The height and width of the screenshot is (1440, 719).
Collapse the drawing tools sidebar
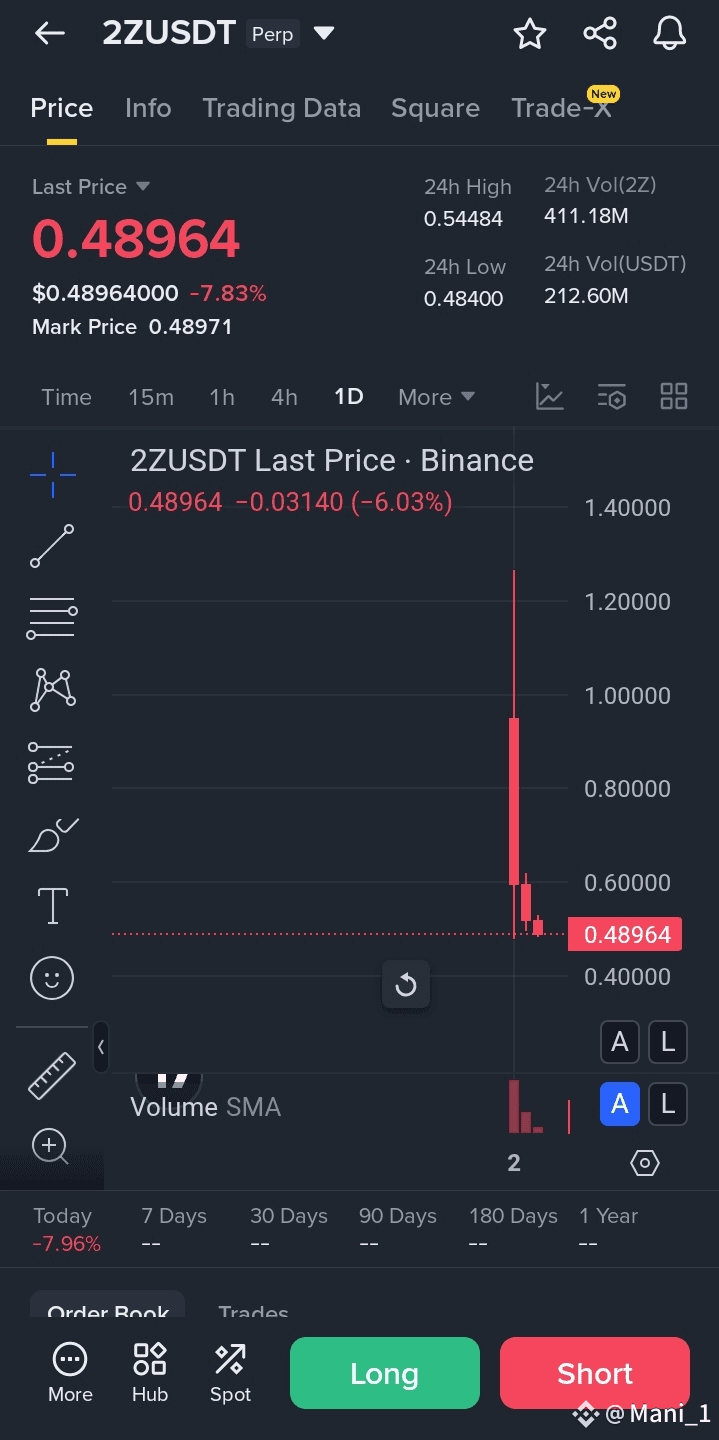[x=101, y=1047]
